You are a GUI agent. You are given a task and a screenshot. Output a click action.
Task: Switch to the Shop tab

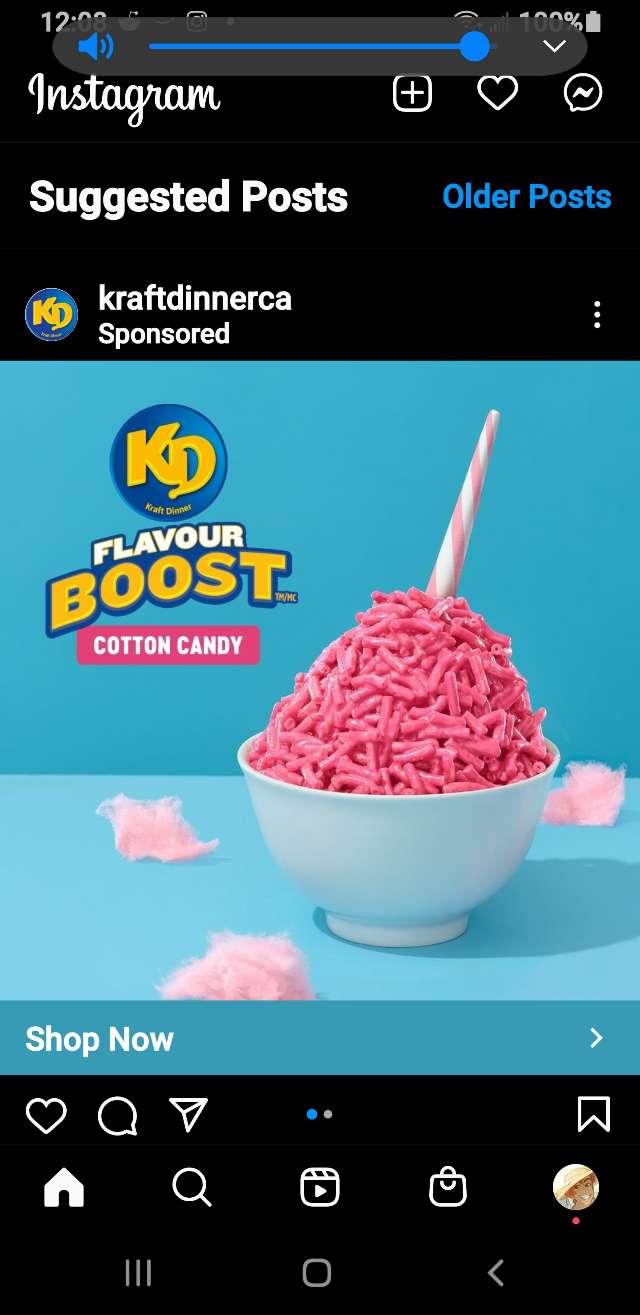pos(447,1188)
